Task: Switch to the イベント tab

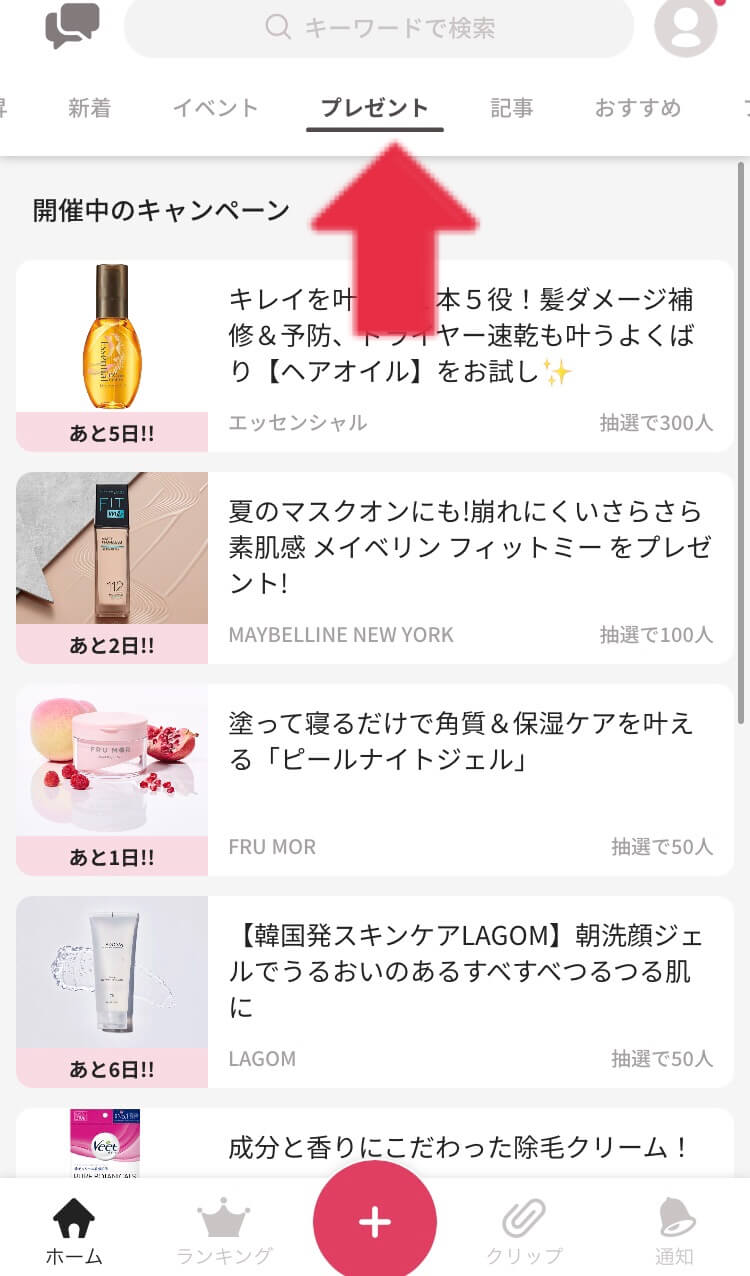Action: pyautogui.click(x=216, y=108)
